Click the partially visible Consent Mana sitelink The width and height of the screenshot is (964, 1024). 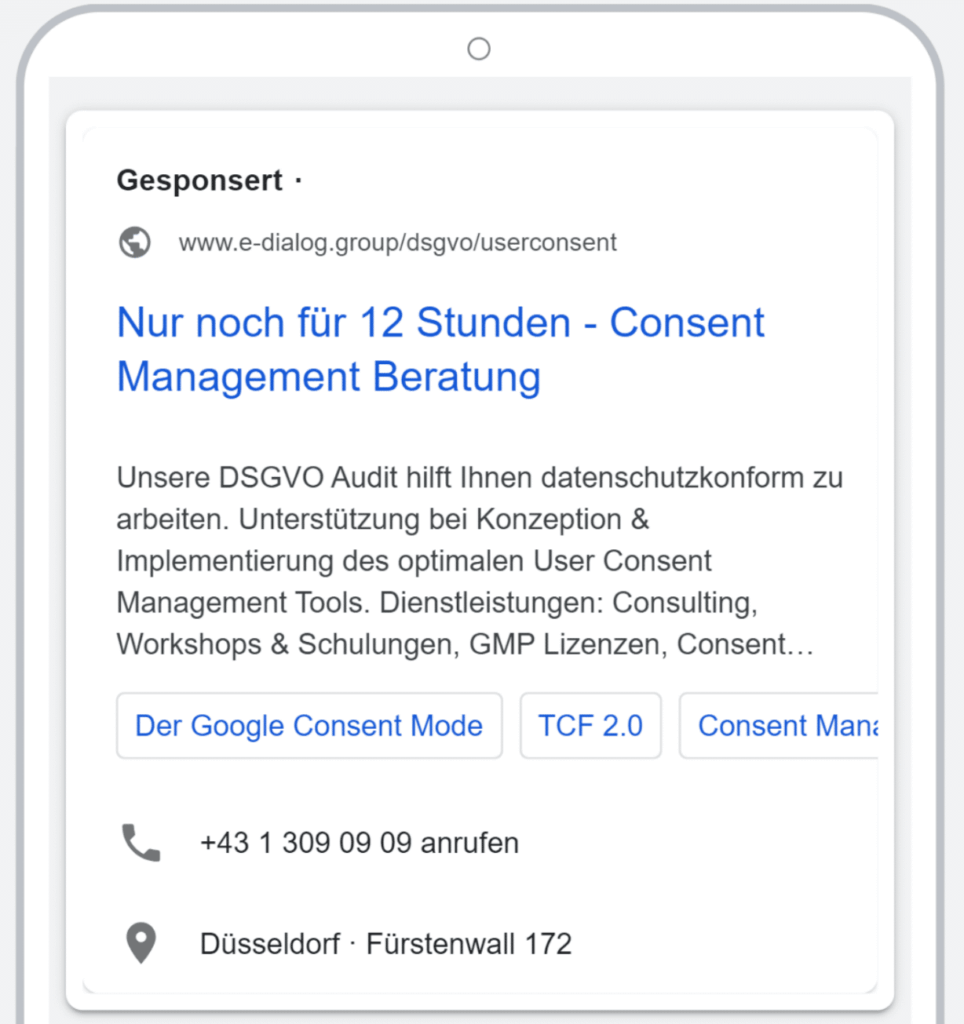click(x=790, y=725)
